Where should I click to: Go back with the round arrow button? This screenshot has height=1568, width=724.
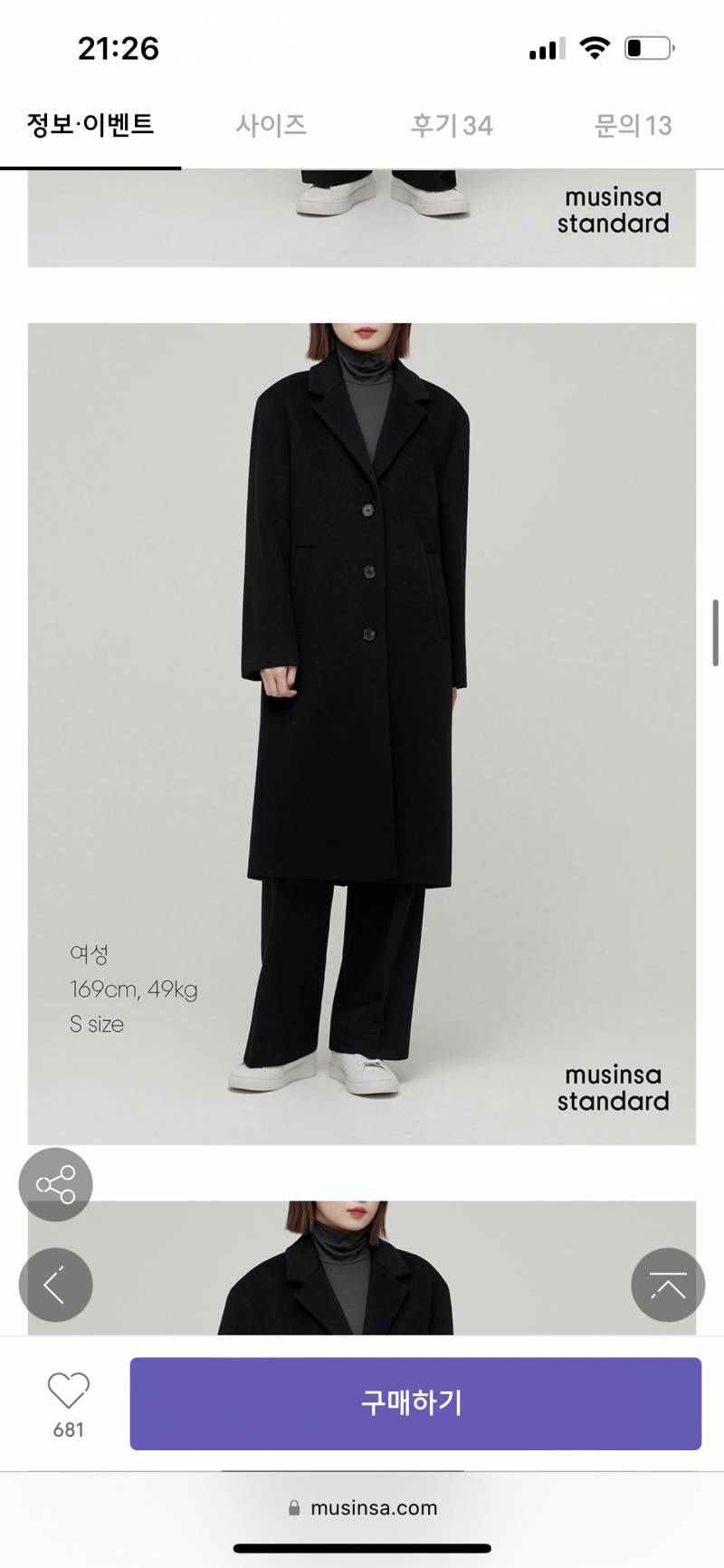(55, 1284)
